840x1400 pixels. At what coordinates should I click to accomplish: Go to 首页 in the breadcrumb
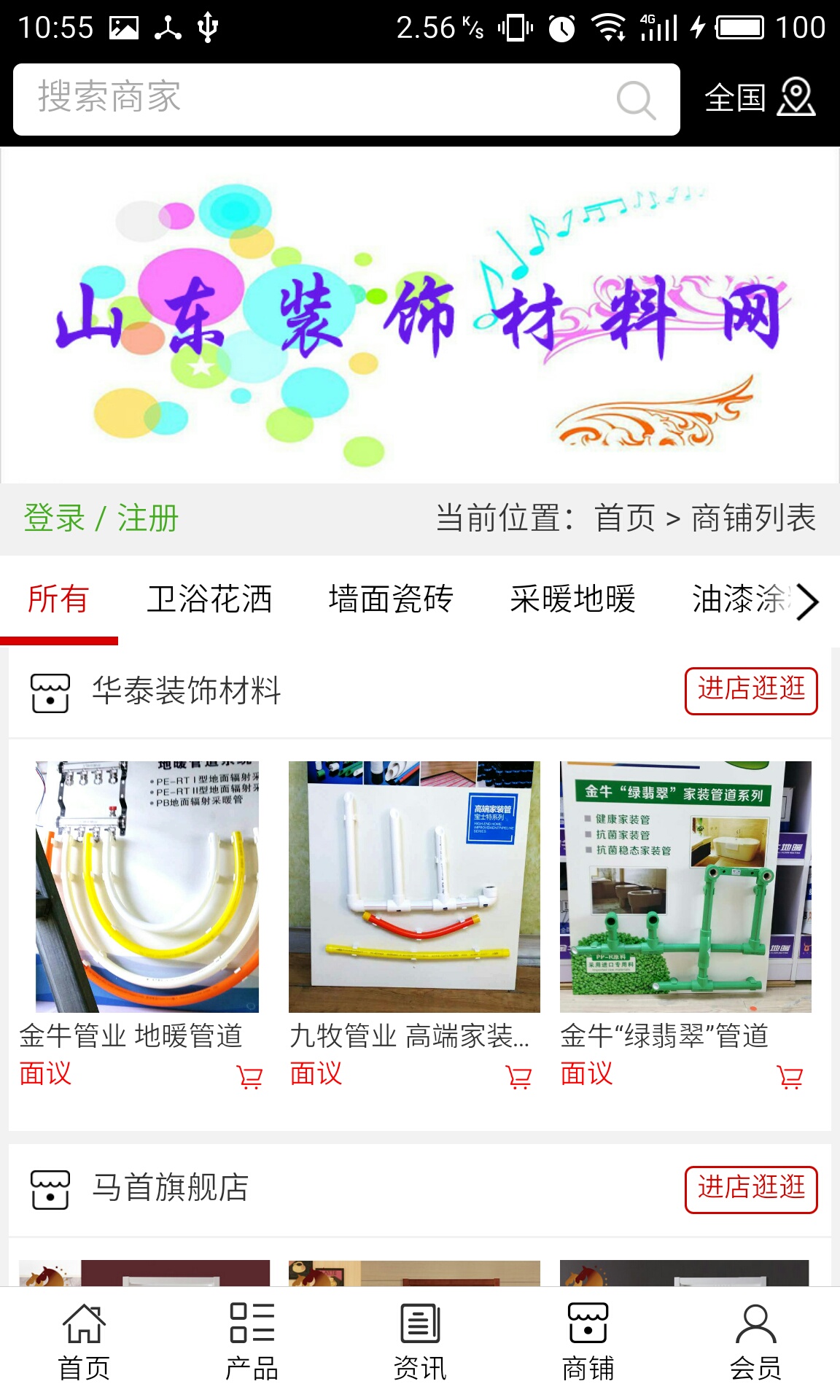tap(625, 518)
